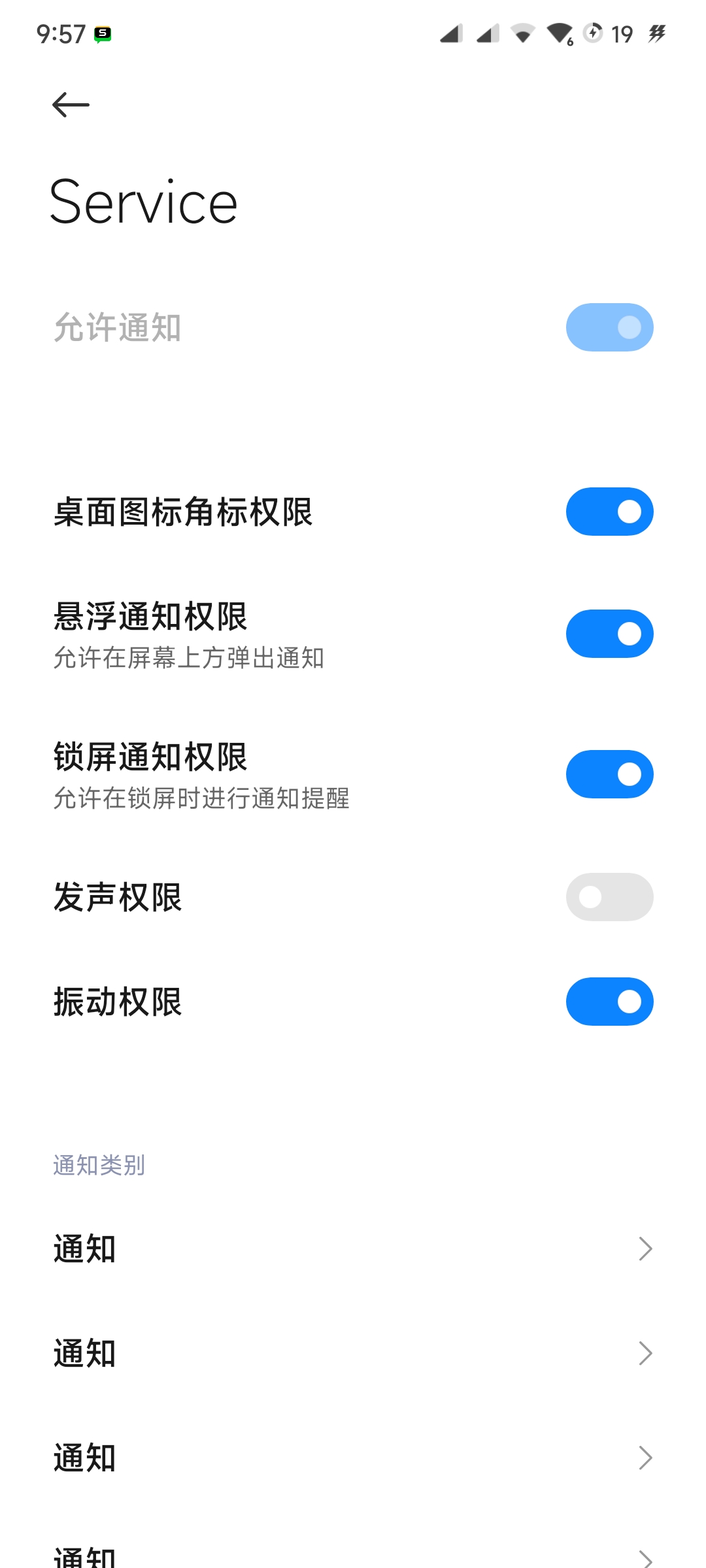Enable the 发声权限 switch
Image resolution: width=706 pixels, height=1568 pixels.
(609, 897)
